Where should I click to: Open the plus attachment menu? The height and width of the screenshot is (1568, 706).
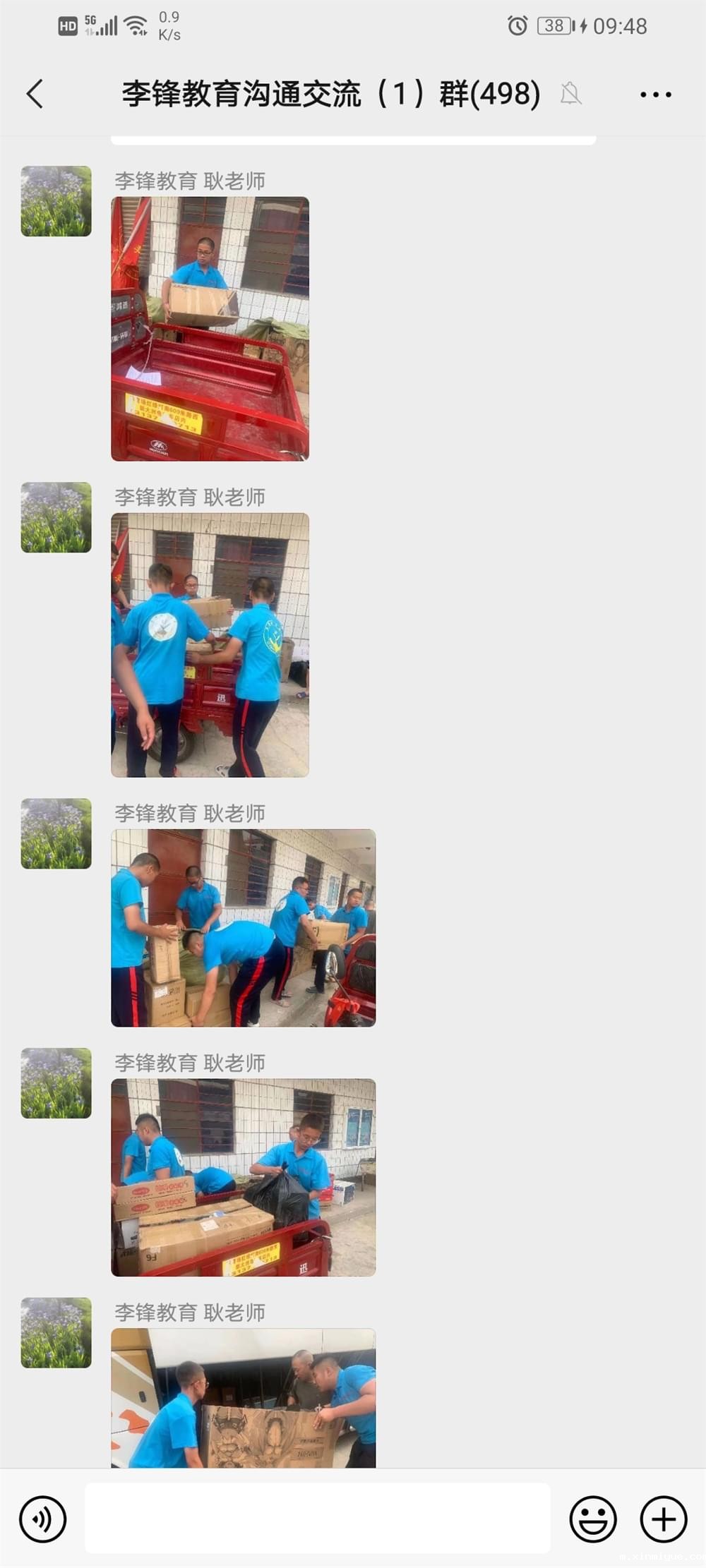click(x=663, y=1519)
